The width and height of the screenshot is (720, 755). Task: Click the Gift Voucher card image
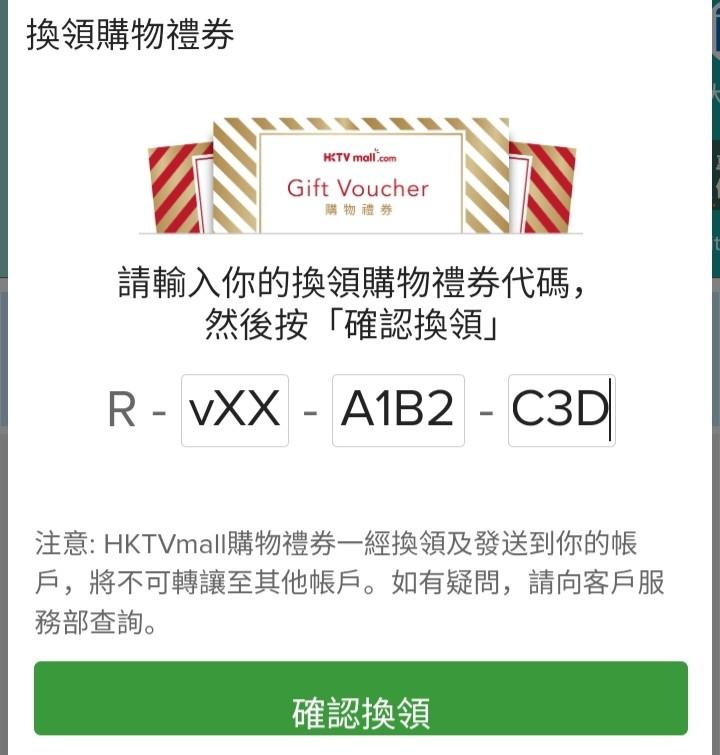(x=360, y=180)
